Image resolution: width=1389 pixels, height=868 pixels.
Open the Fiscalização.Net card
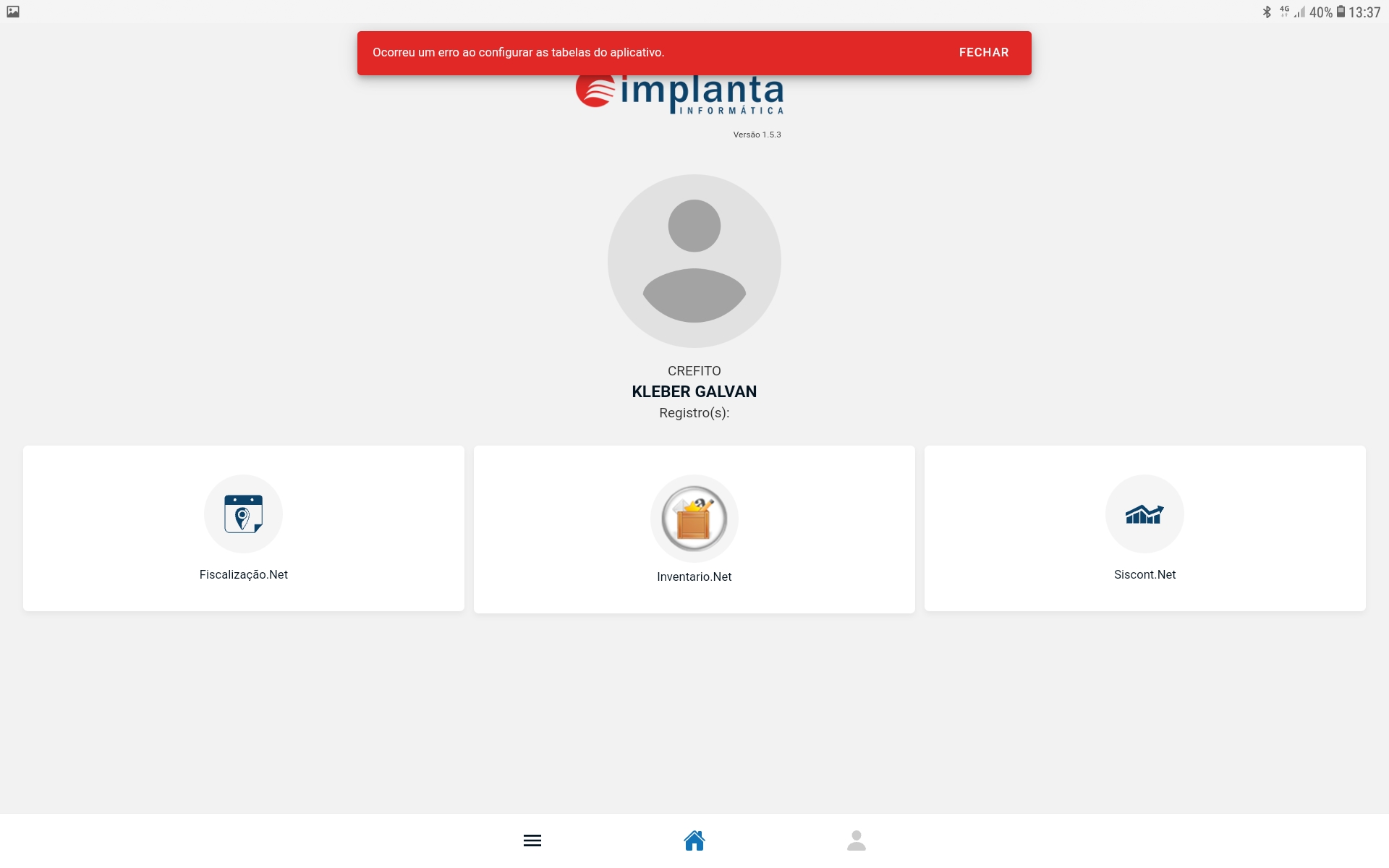point(244,528)
